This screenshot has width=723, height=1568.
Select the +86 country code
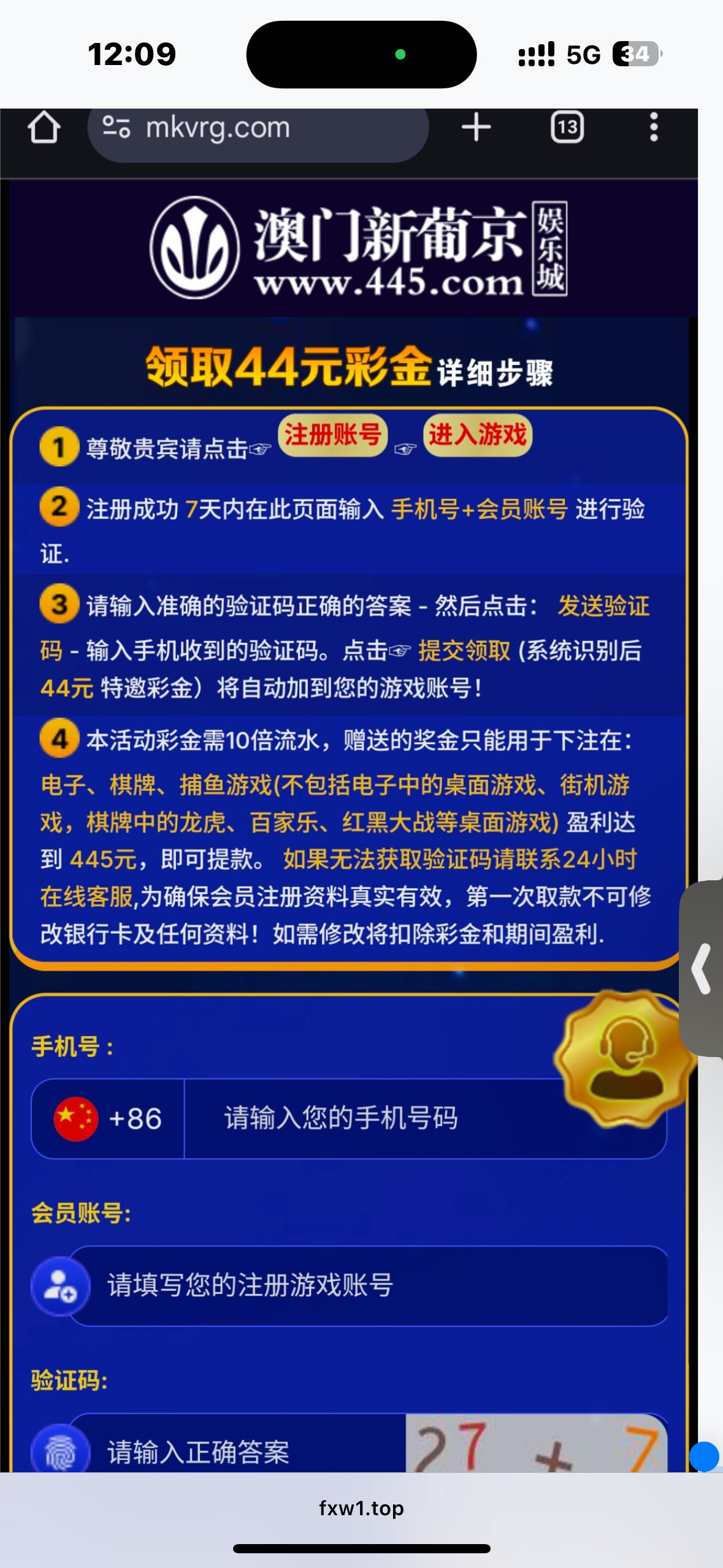[109, 1119]
